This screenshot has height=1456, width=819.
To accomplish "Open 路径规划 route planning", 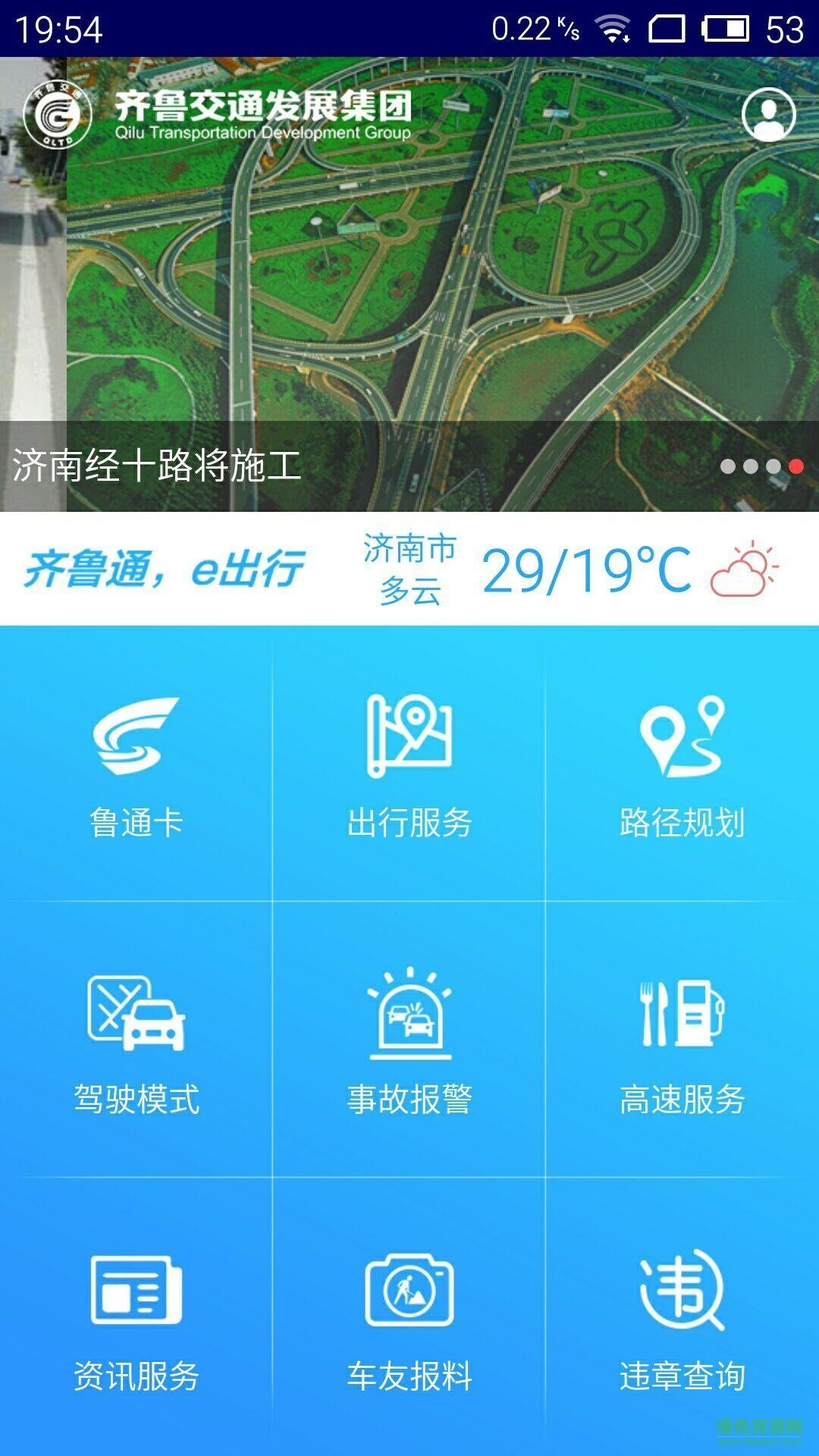I will (682, 766).
